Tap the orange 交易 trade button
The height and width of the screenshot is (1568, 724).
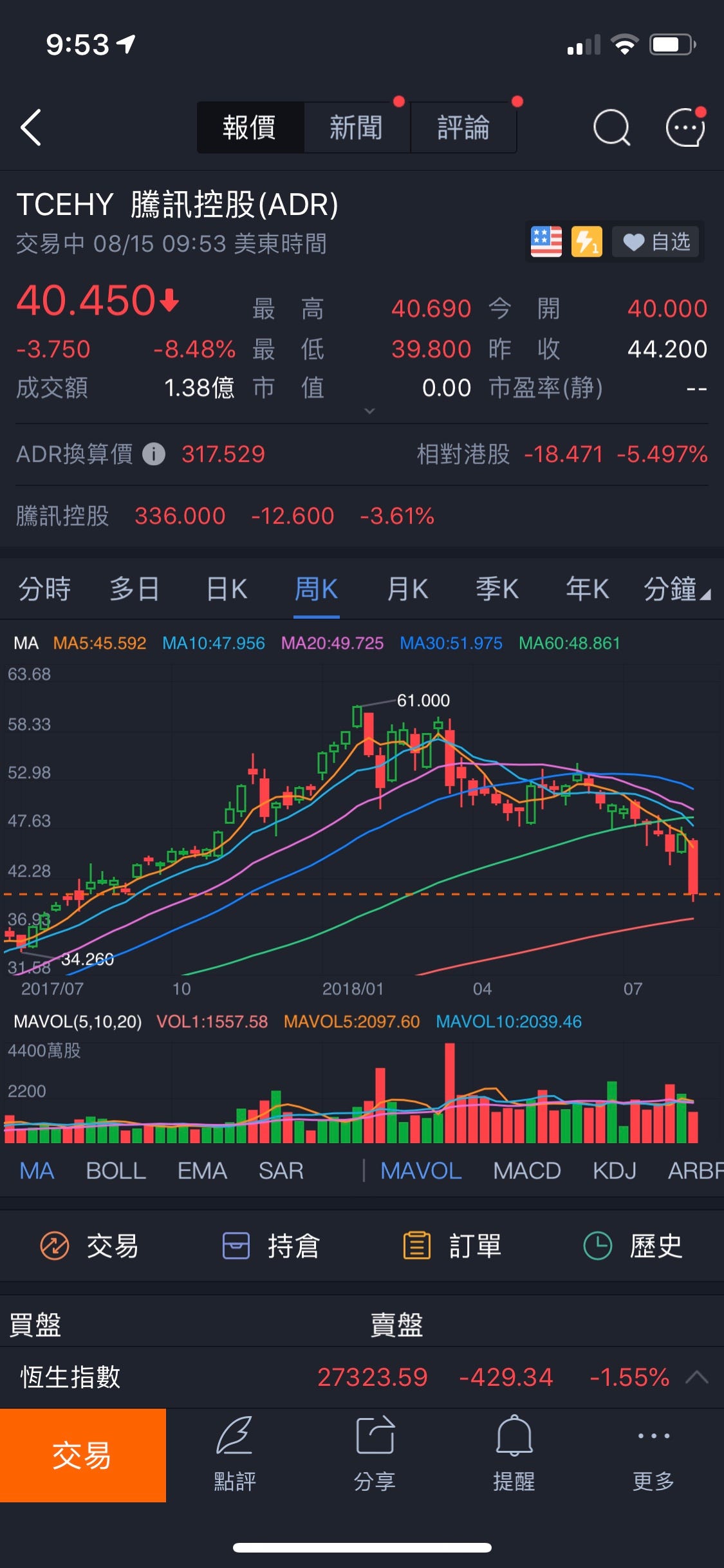click(x=83, y=1455)
